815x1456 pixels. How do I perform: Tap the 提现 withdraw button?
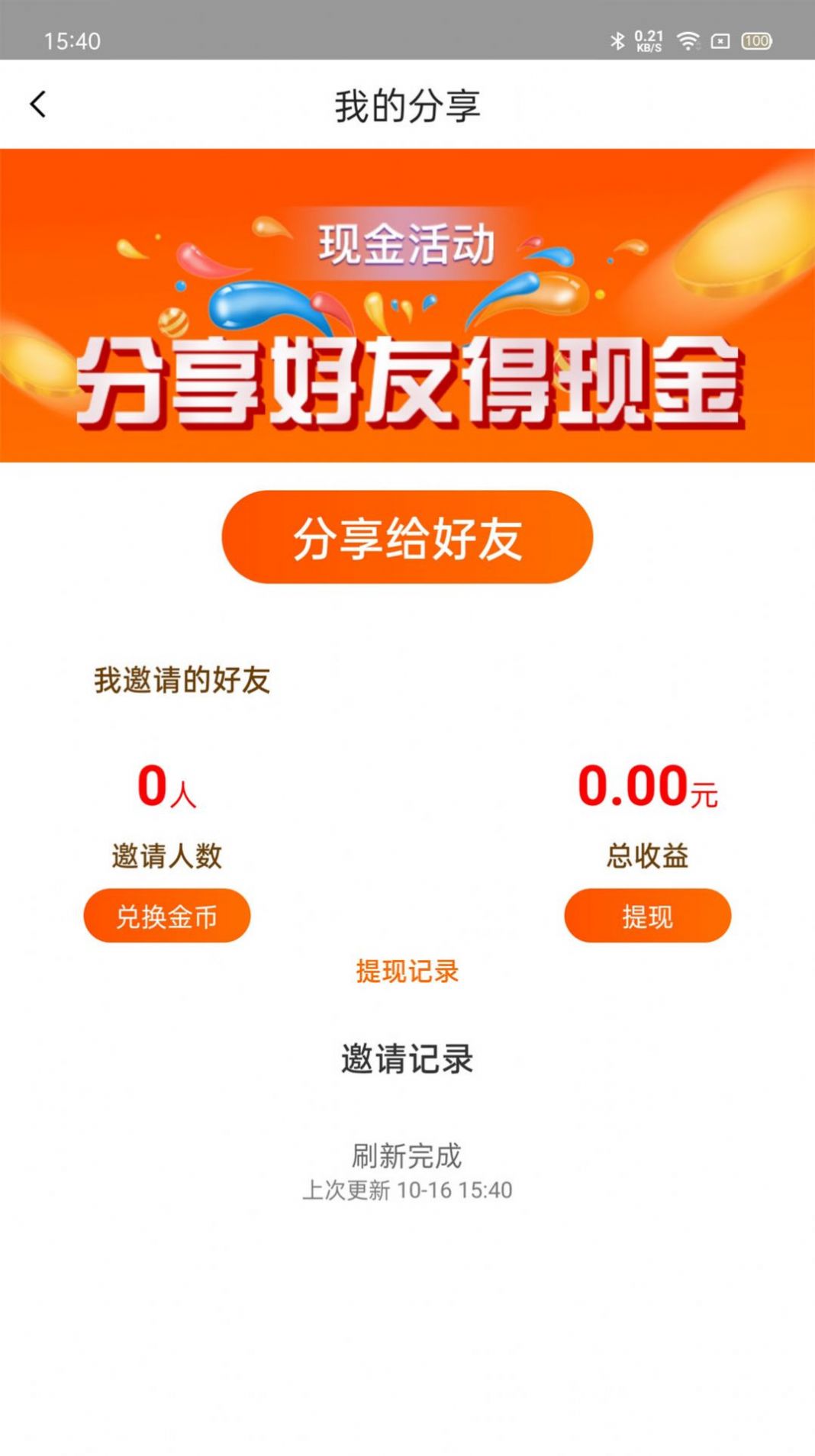pyautogui.click(x=646, y=915)
